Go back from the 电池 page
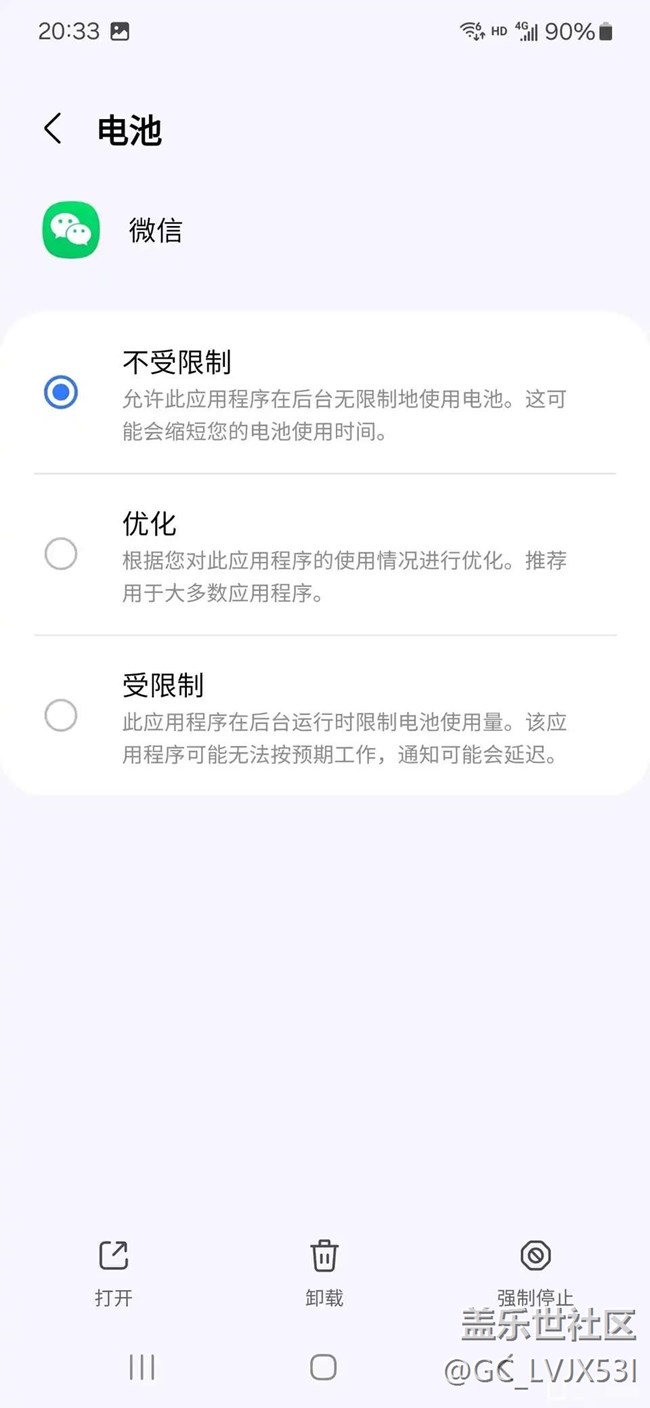 pos(53,129)
